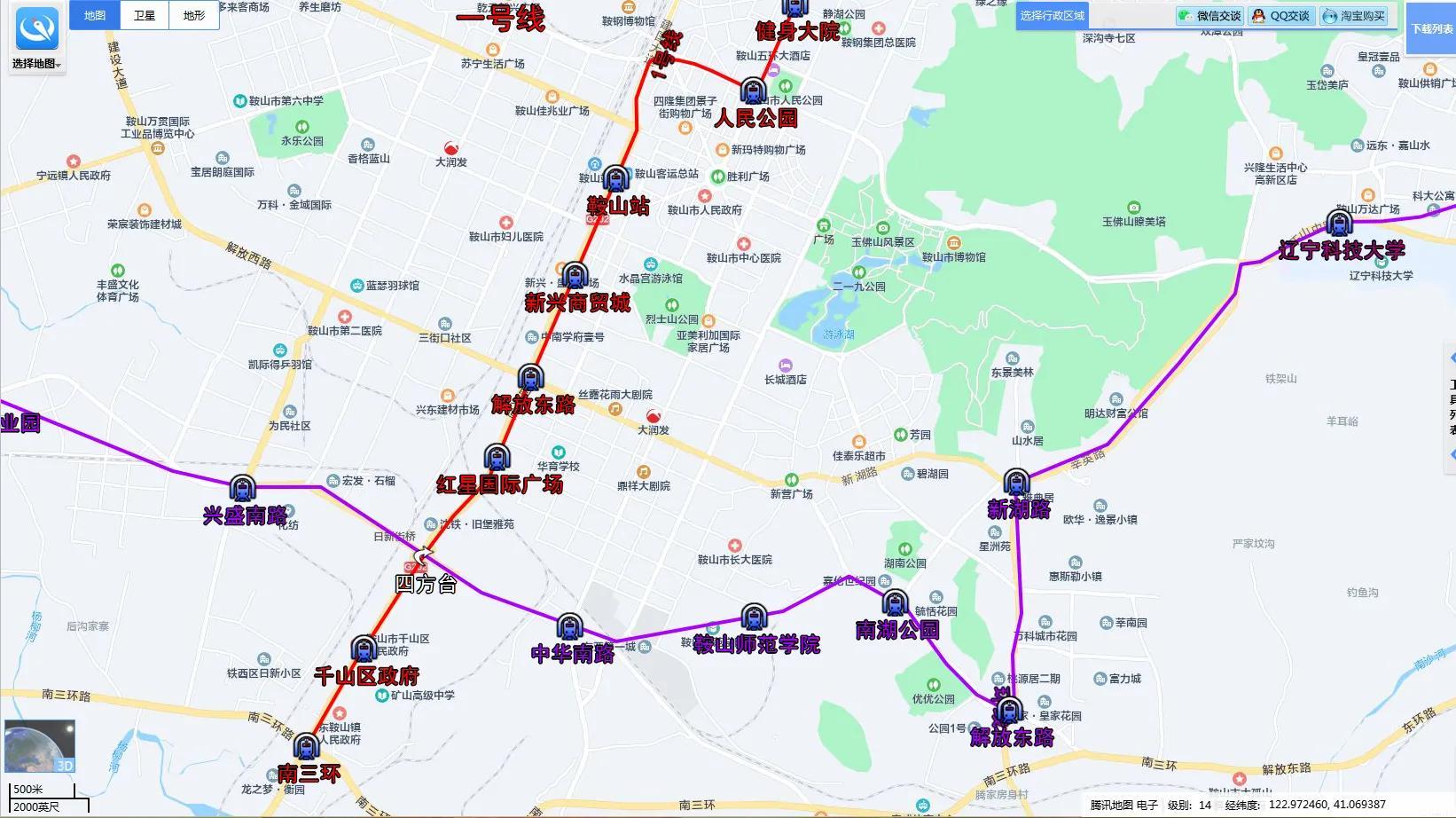This screenshot has width=1456, height=818.
Task: Select the 新湖路 station marker
Action: coord(1016,483)
